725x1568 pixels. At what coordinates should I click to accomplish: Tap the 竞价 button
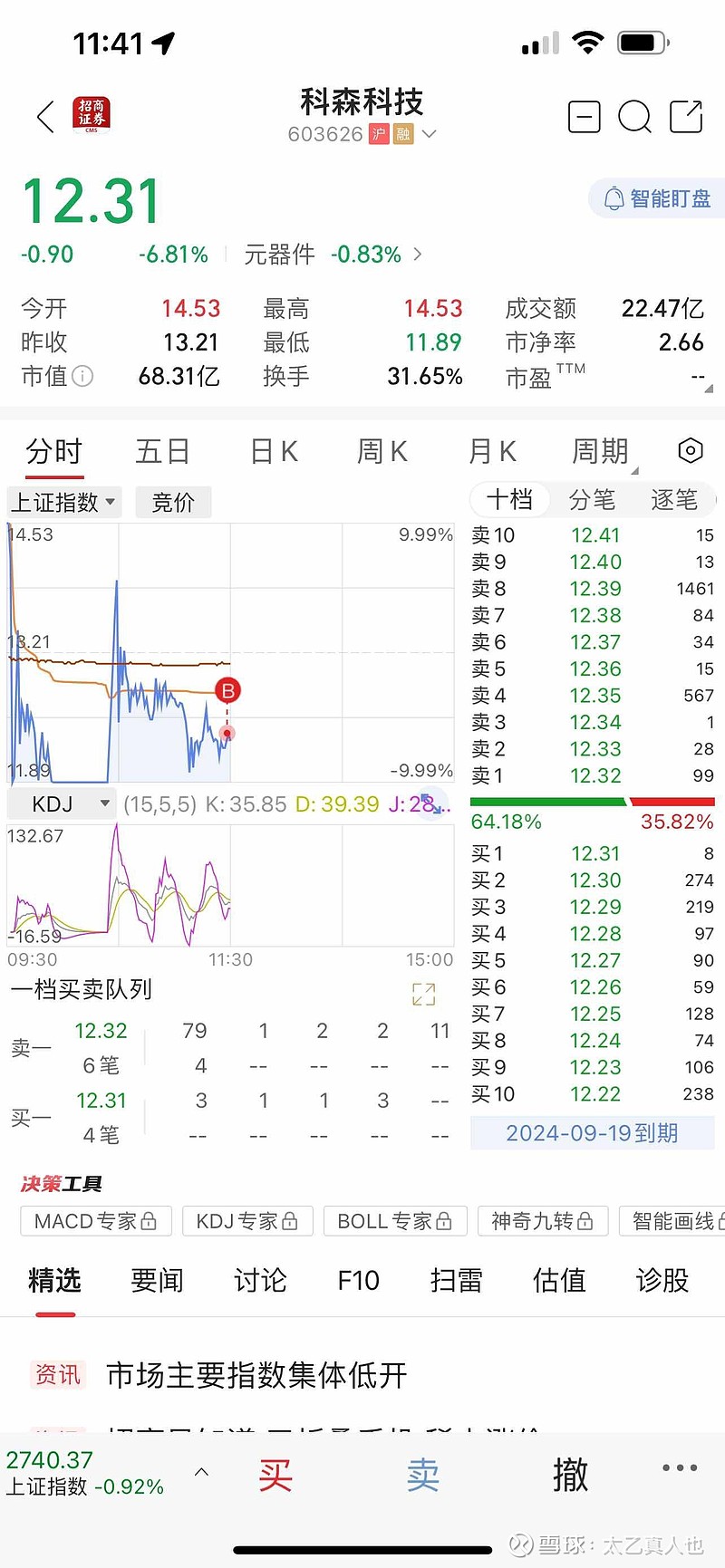(173, 502)
